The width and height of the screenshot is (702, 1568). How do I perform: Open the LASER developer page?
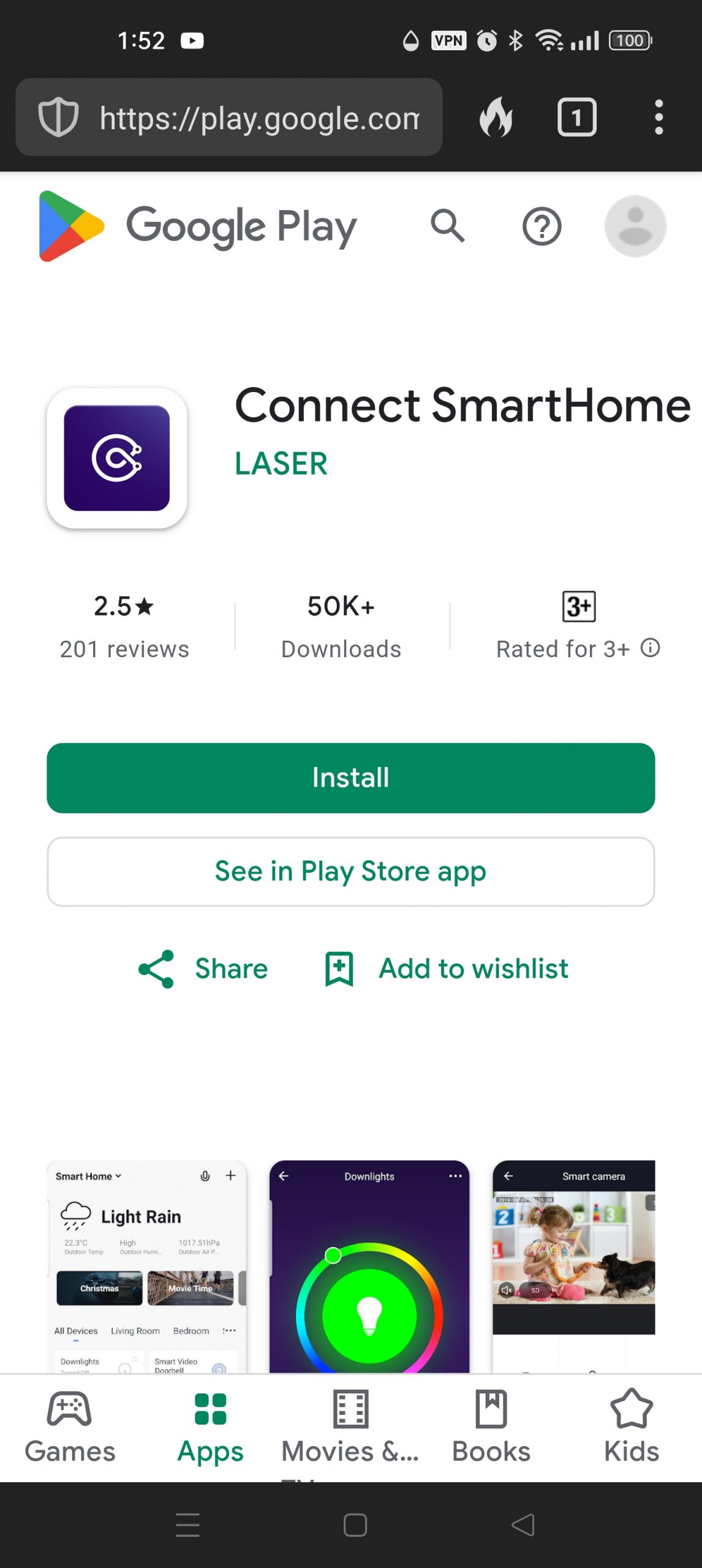281,464
